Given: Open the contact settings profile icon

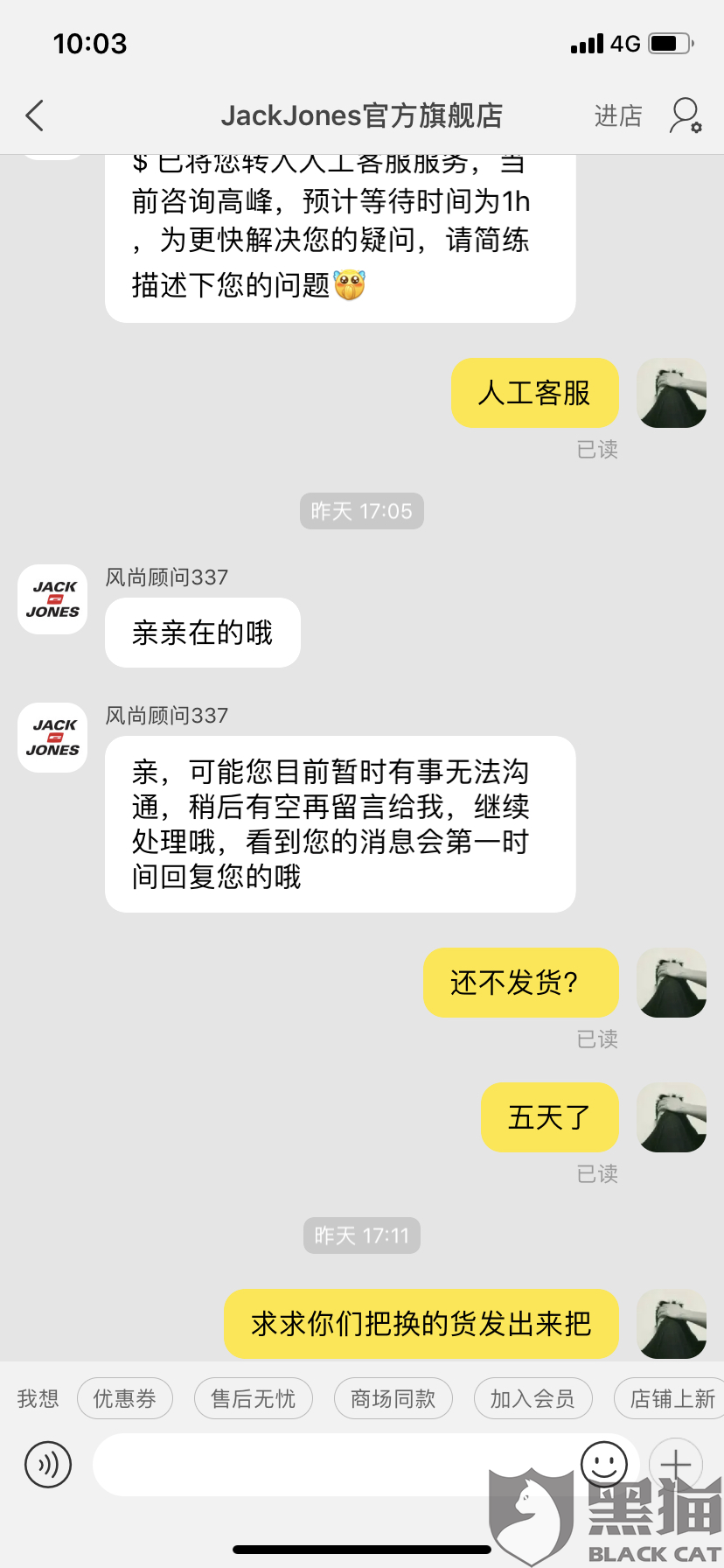Looking at the screenshot, I should (x=686, y=115).
